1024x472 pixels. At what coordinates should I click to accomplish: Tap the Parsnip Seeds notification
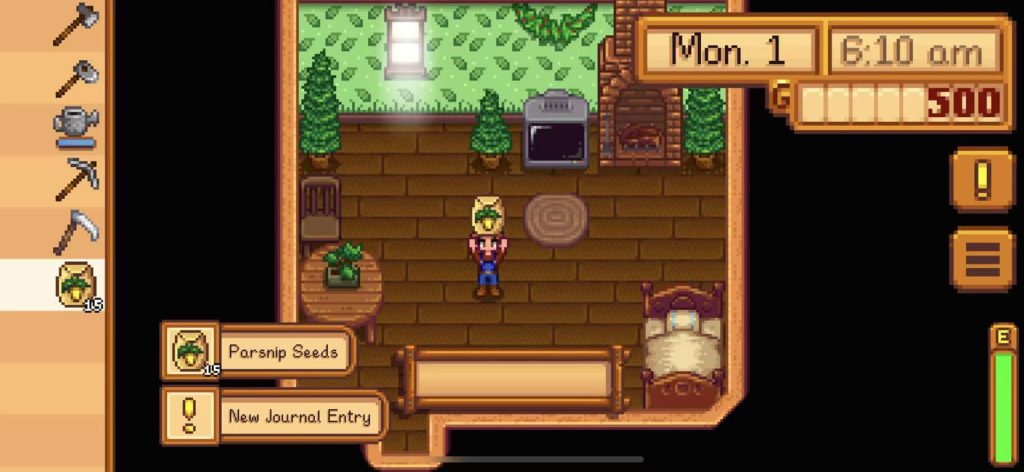[259, 352]
